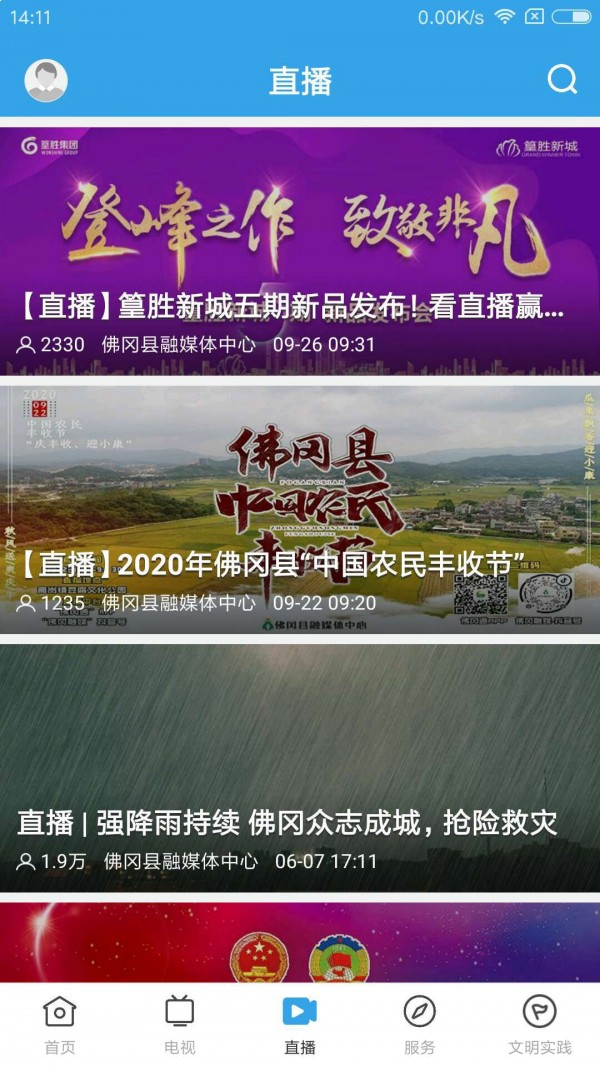Select the 直播 tab
Image resolution: width=600 pixels, height=1067 pixels.
[300, 1025]
